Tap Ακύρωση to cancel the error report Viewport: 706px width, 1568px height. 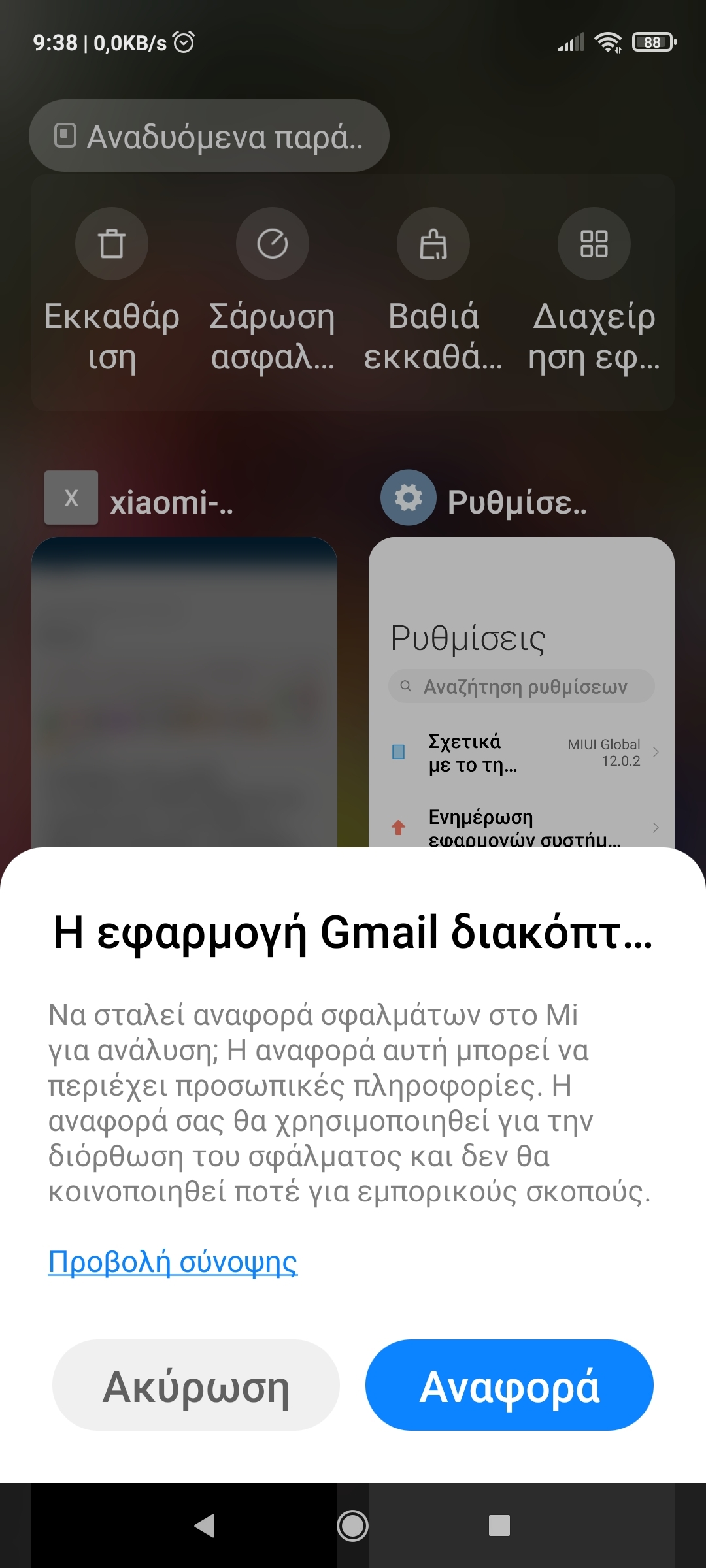(x=195, y=1386)
